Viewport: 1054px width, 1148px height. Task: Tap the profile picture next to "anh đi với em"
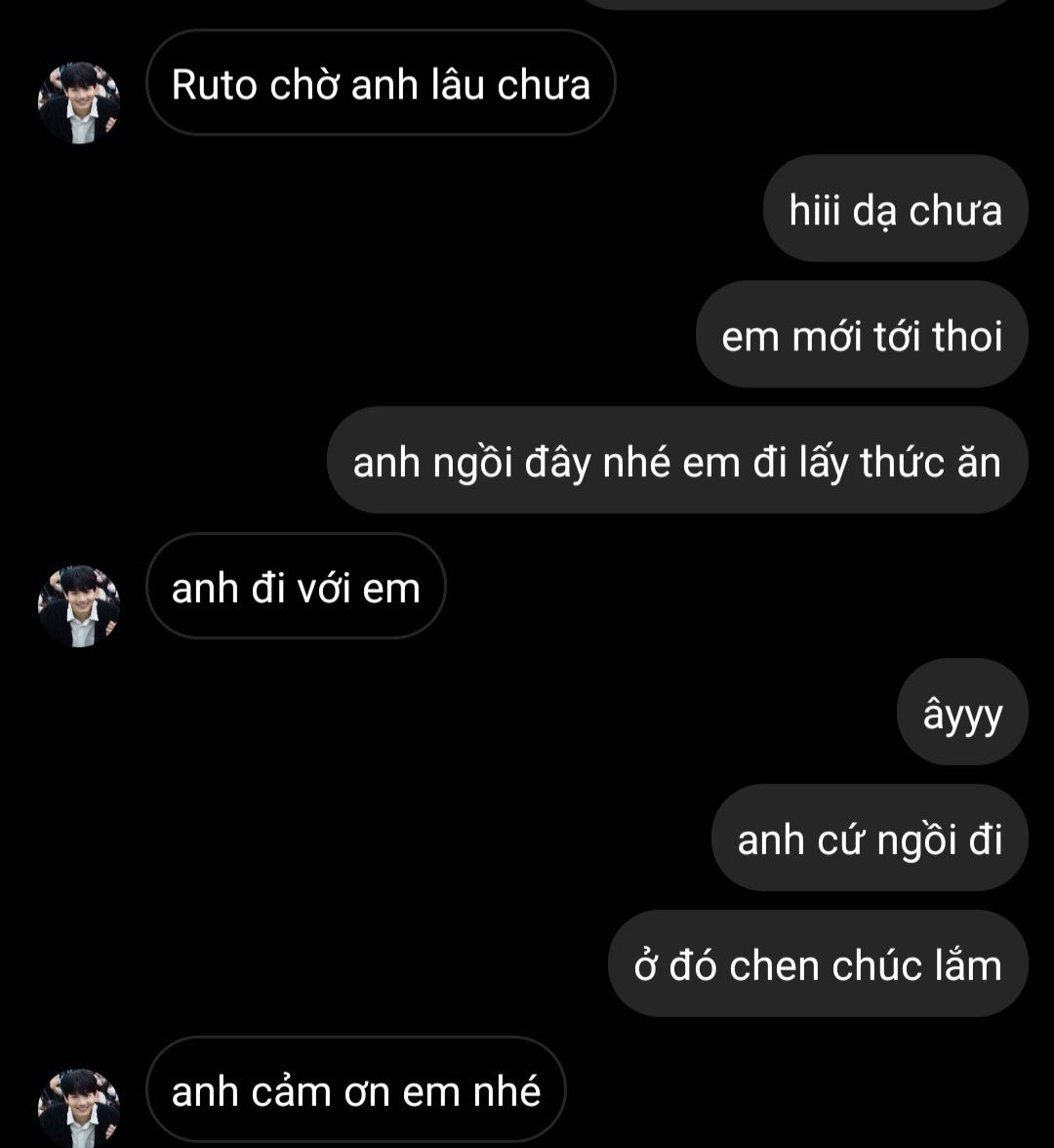(78, 606)
